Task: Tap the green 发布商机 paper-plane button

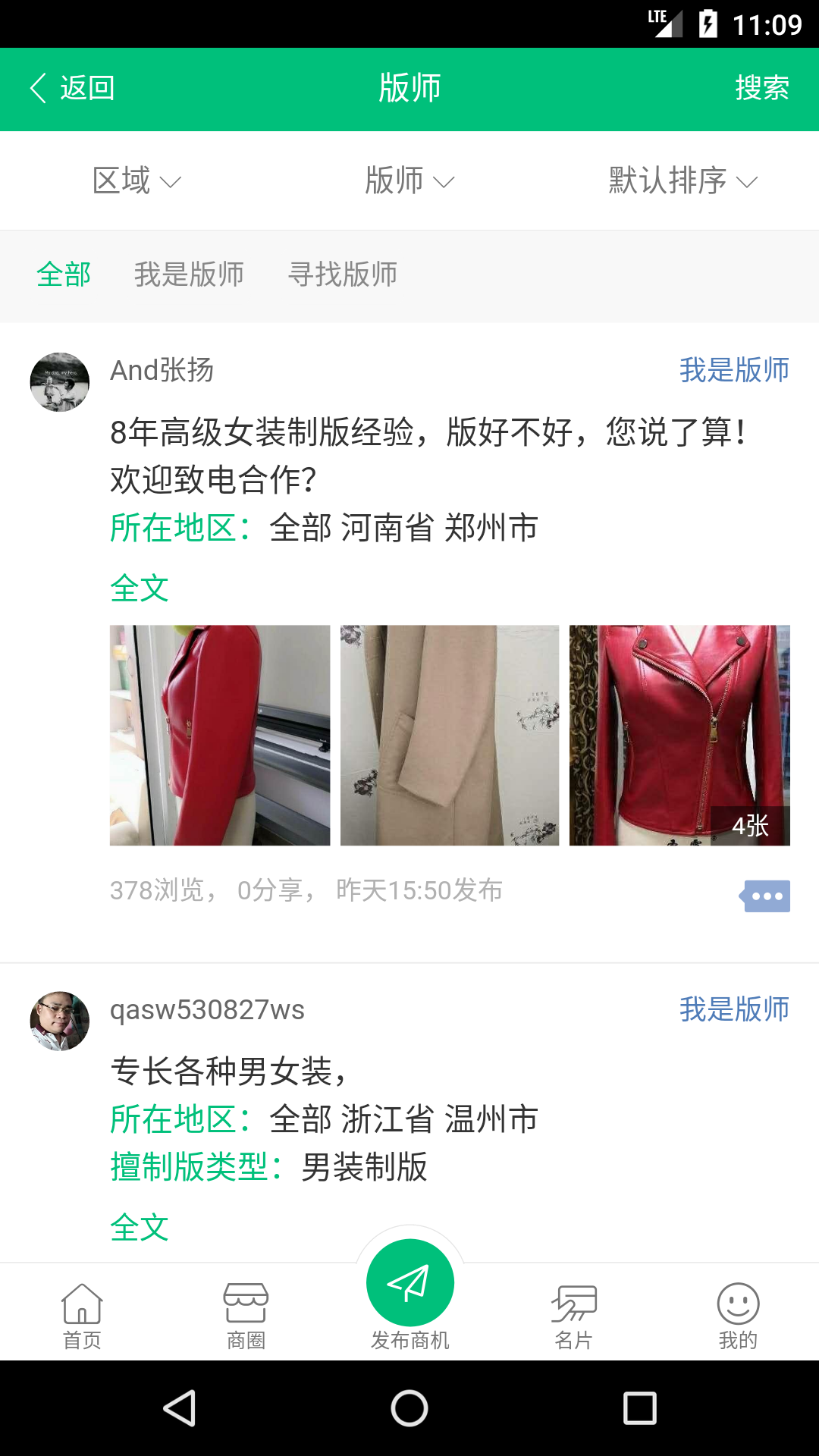Action: pos(409,1282)
